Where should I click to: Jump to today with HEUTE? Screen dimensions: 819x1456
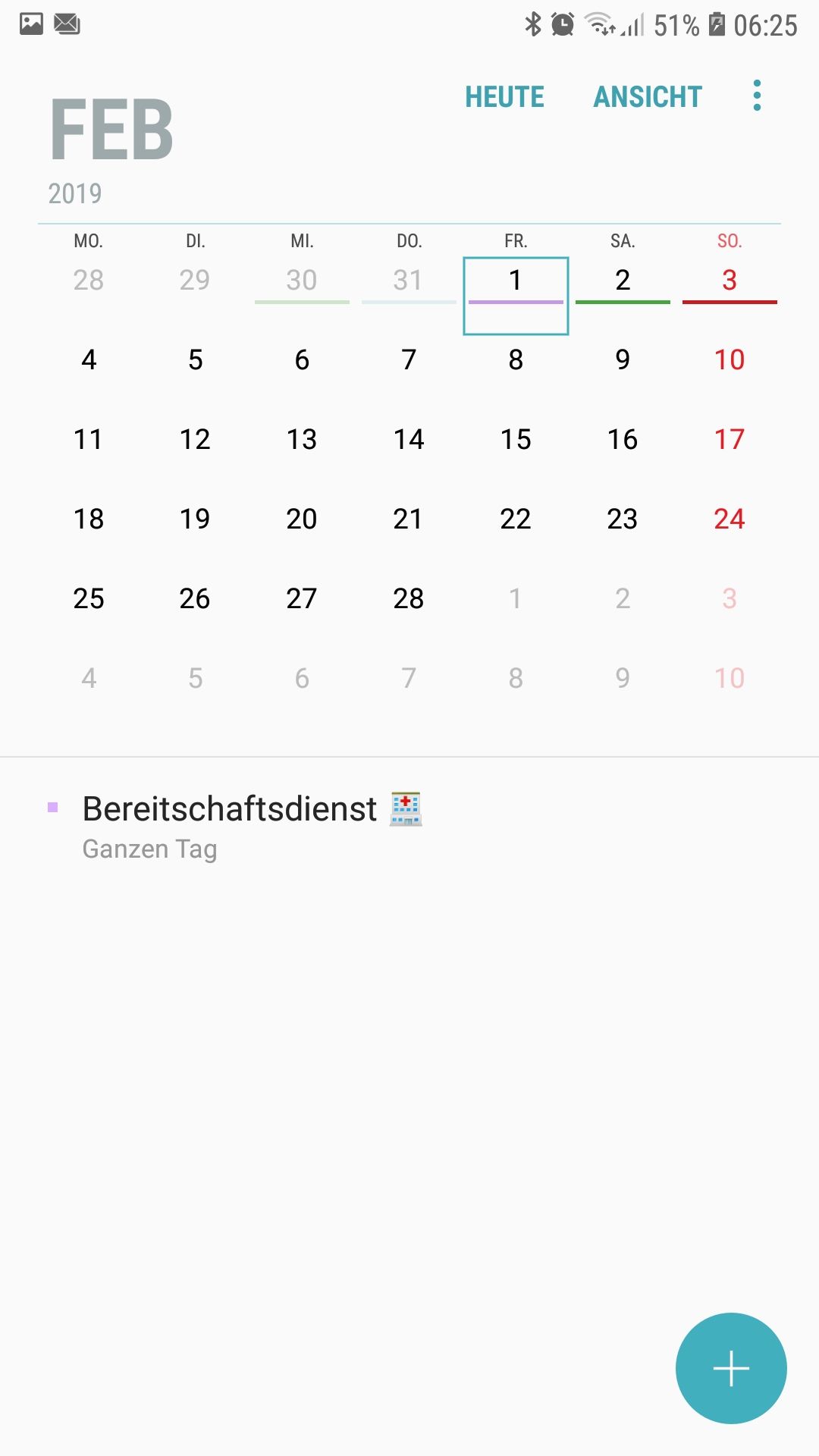coord(504,97)
